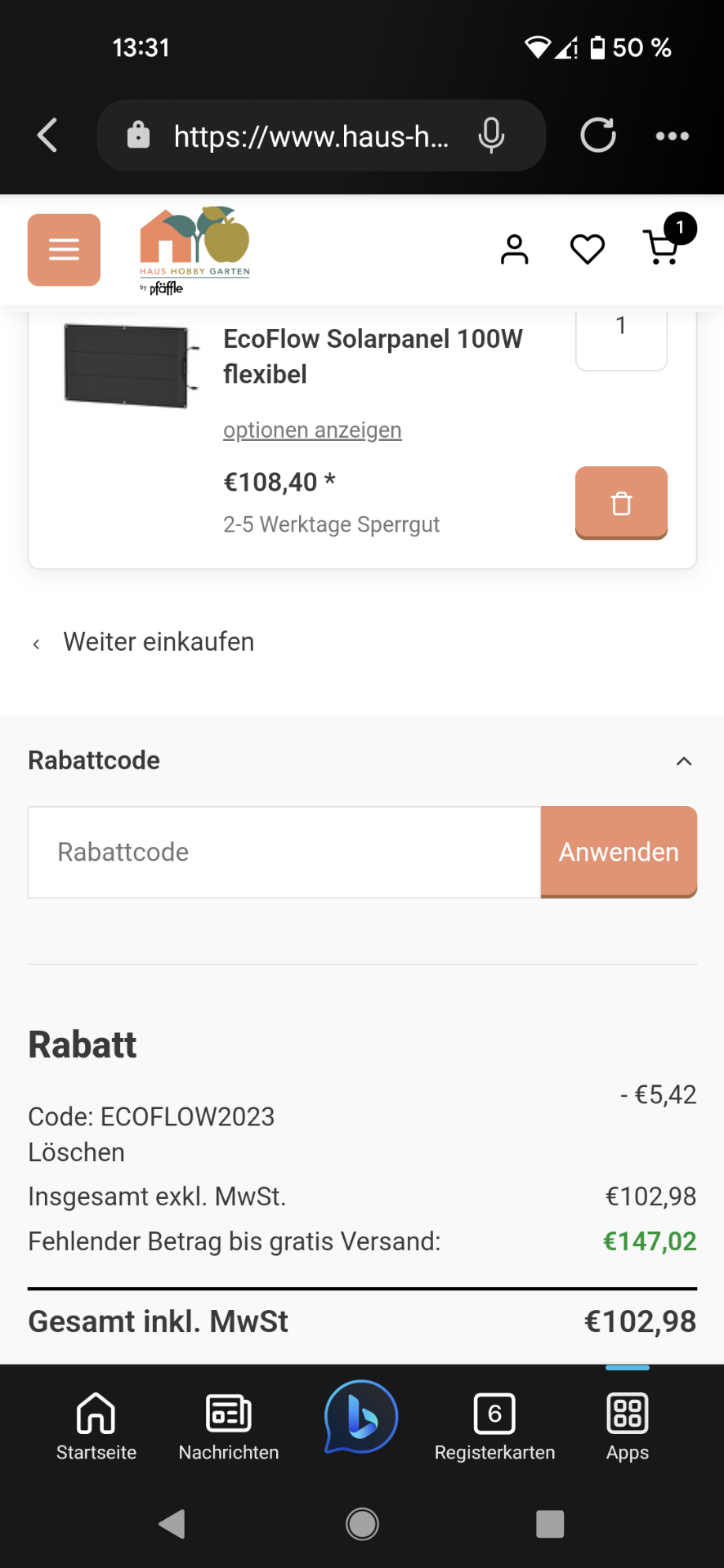Collapse the Rabattcode section
The height and width of the screenshot is (1568, 724).
point(684,761)
